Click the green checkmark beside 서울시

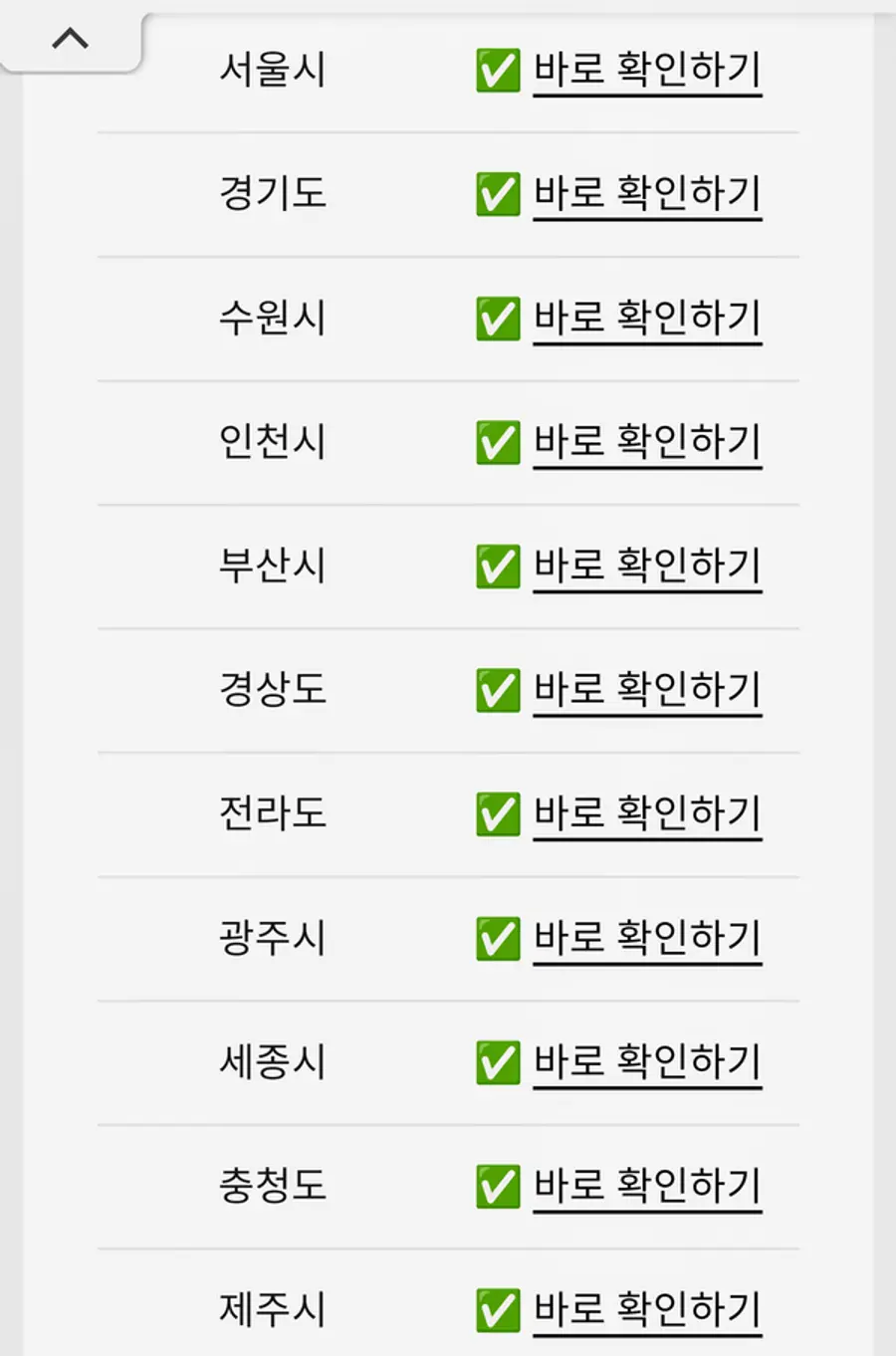497,69
